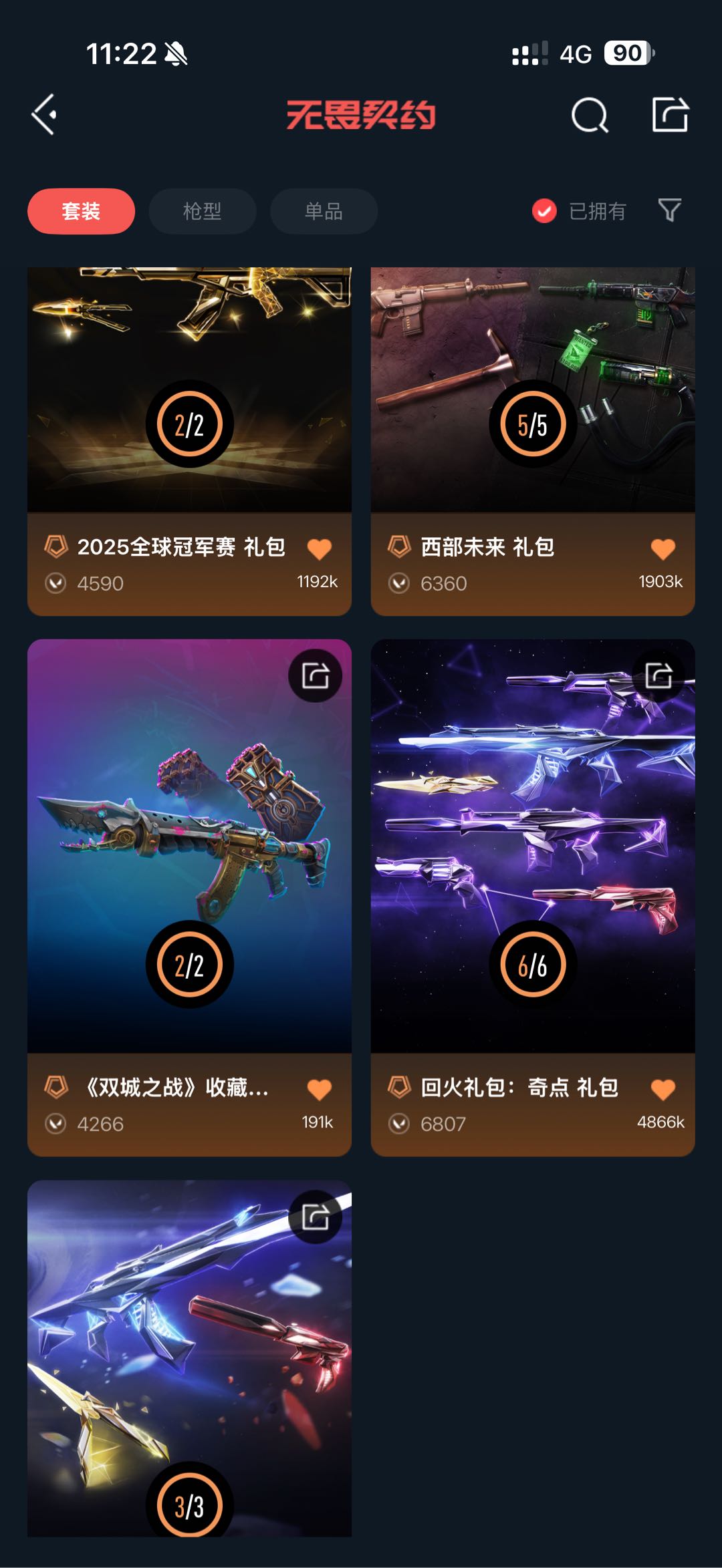The height and width of the screenshot is (1568, 722).
Task: Share the 回火礼包：奇点 礼包 card
Action: pyautogui.click(x=658, y=675)
